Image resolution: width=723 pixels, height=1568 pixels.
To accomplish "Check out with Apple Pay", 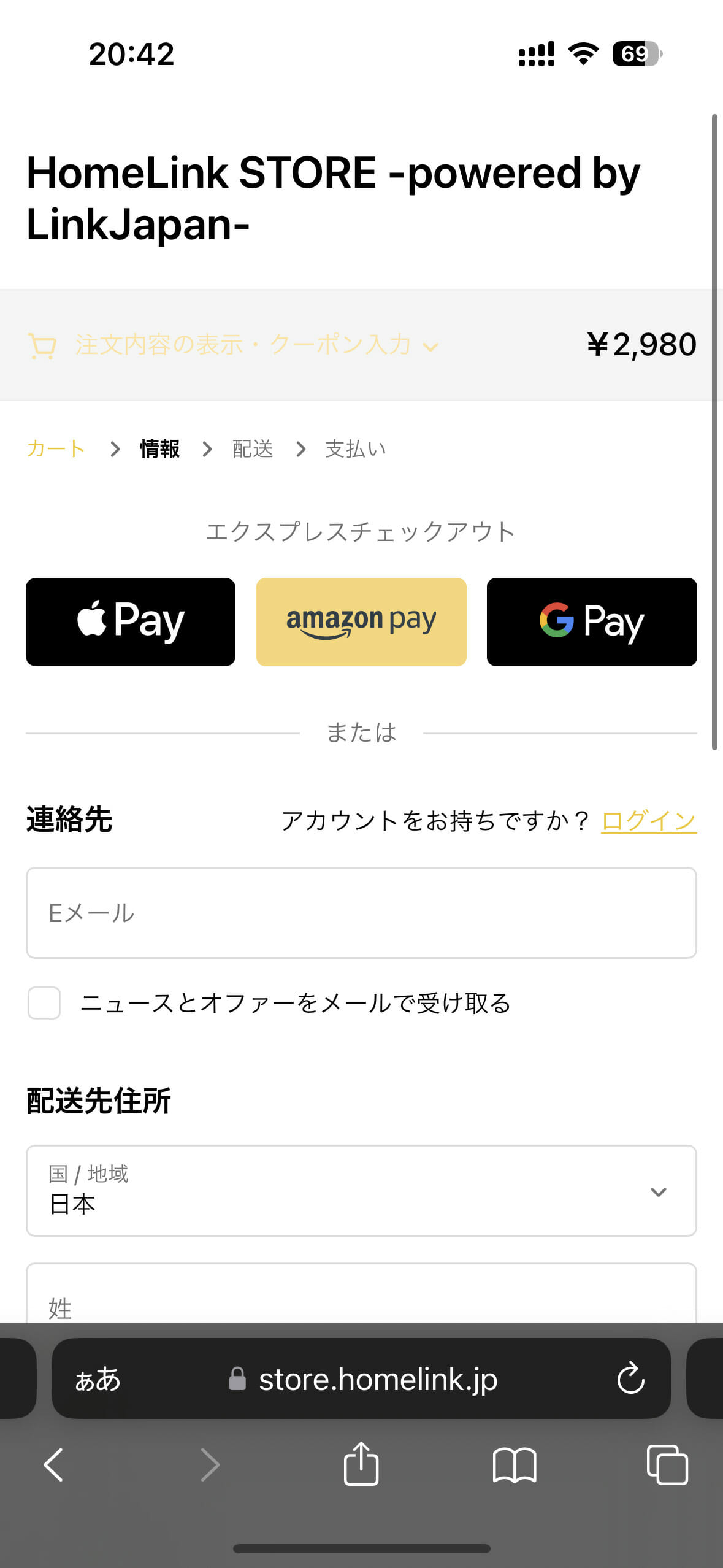I will pyautogui.click(x=131, y=621).
